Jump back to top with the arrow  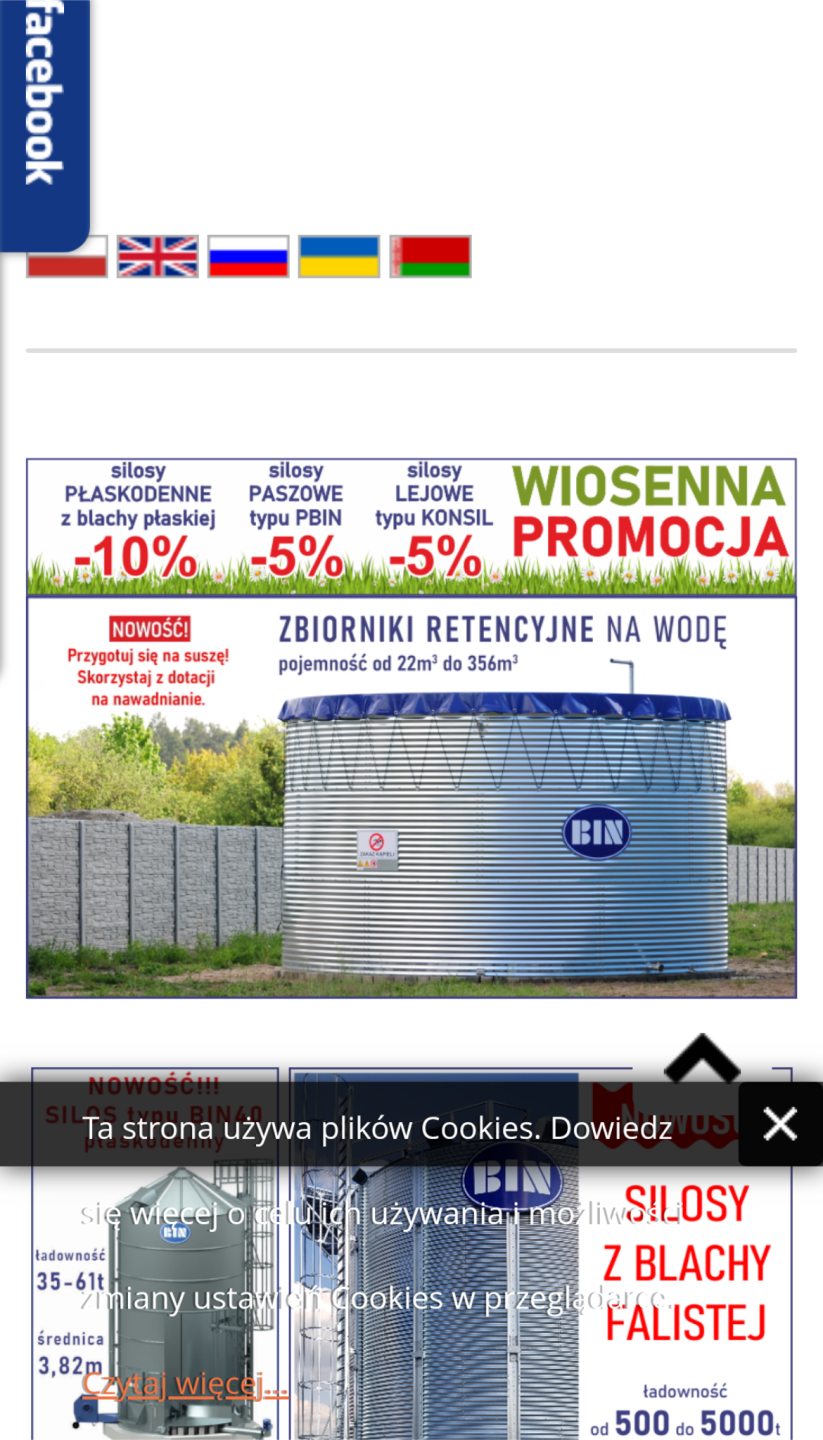point(702,1058)
